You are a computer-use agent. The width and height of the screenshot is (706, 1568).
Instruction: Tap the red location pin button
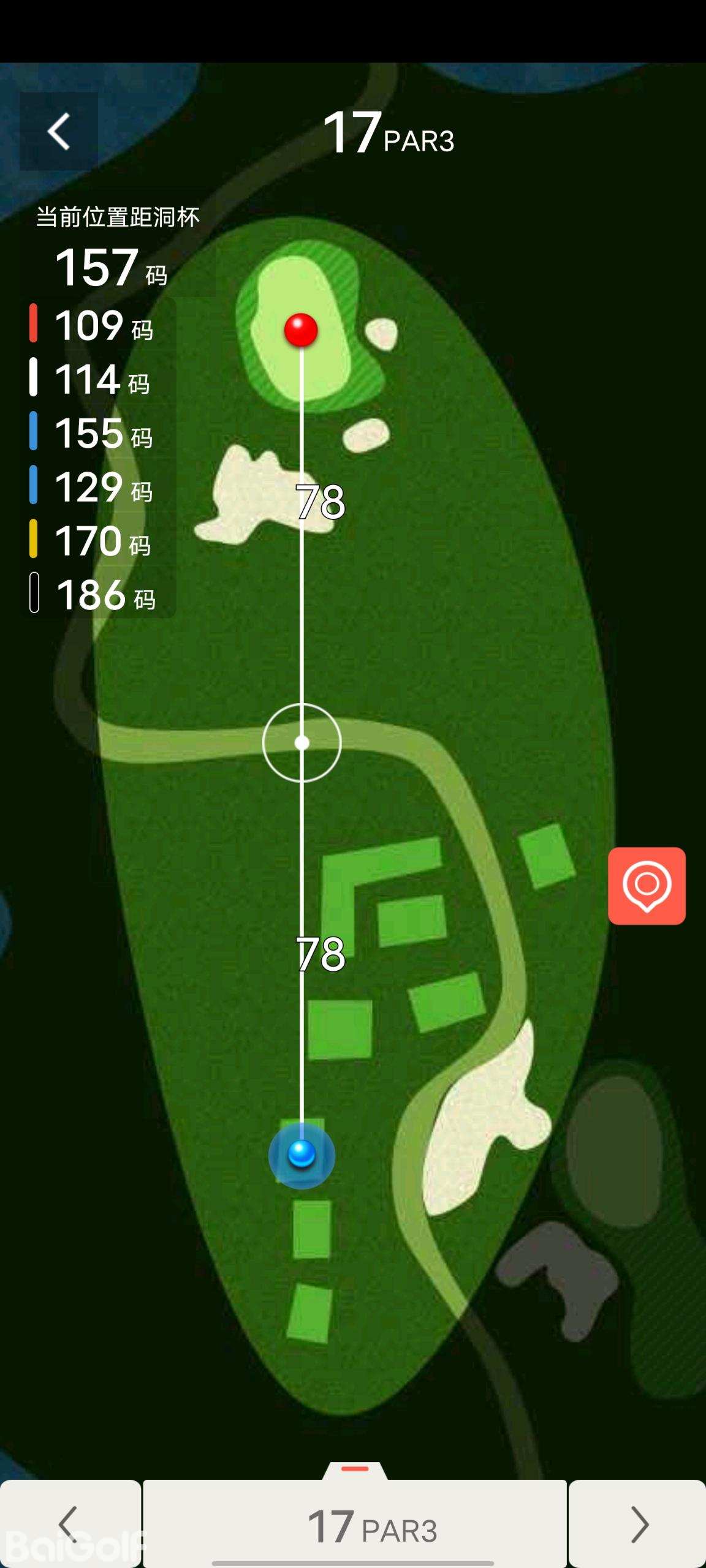pos(647,886)
